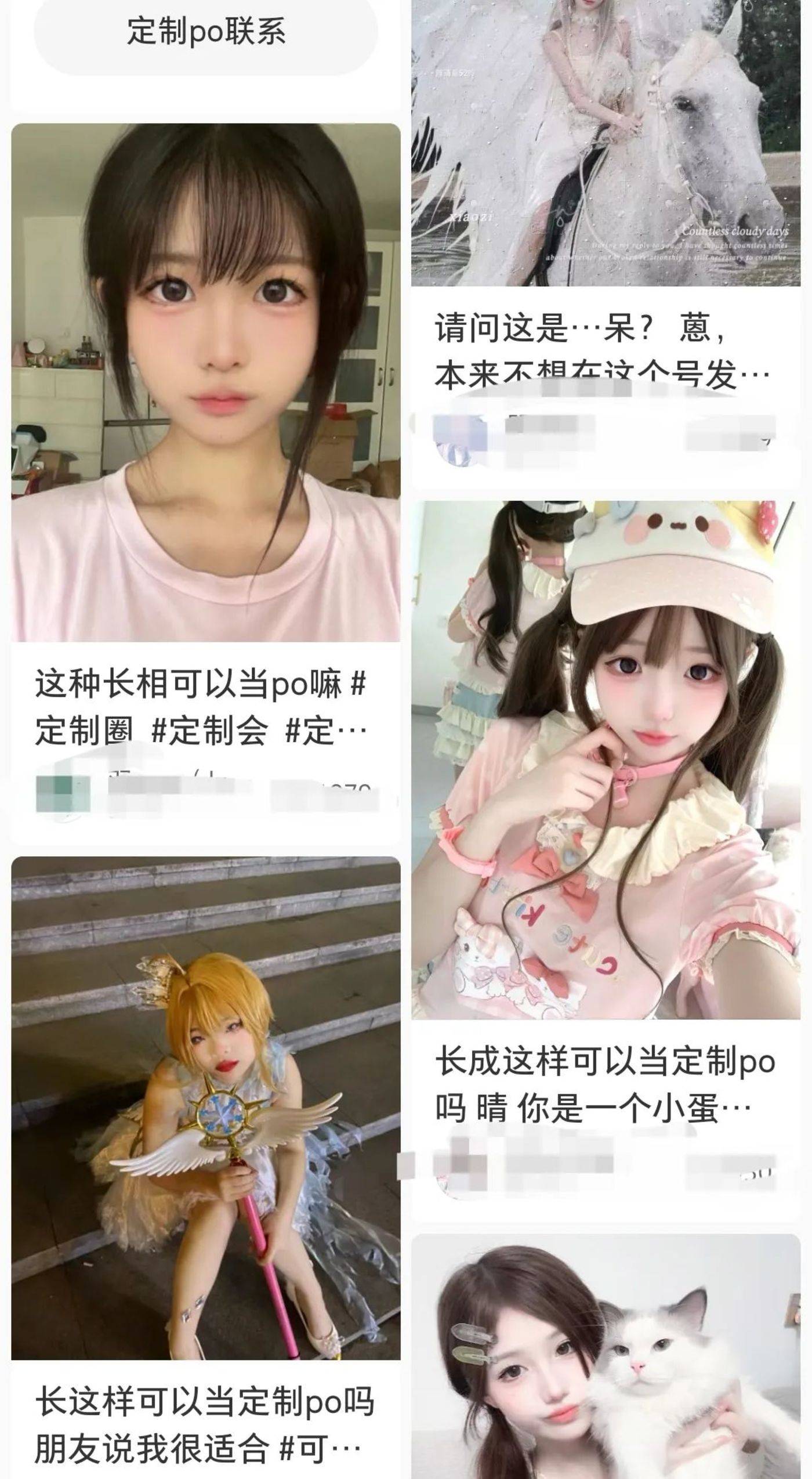Open the post 这种长相可以当po嘛
This screenshot has width=812, height=1479.
[205, 383]
